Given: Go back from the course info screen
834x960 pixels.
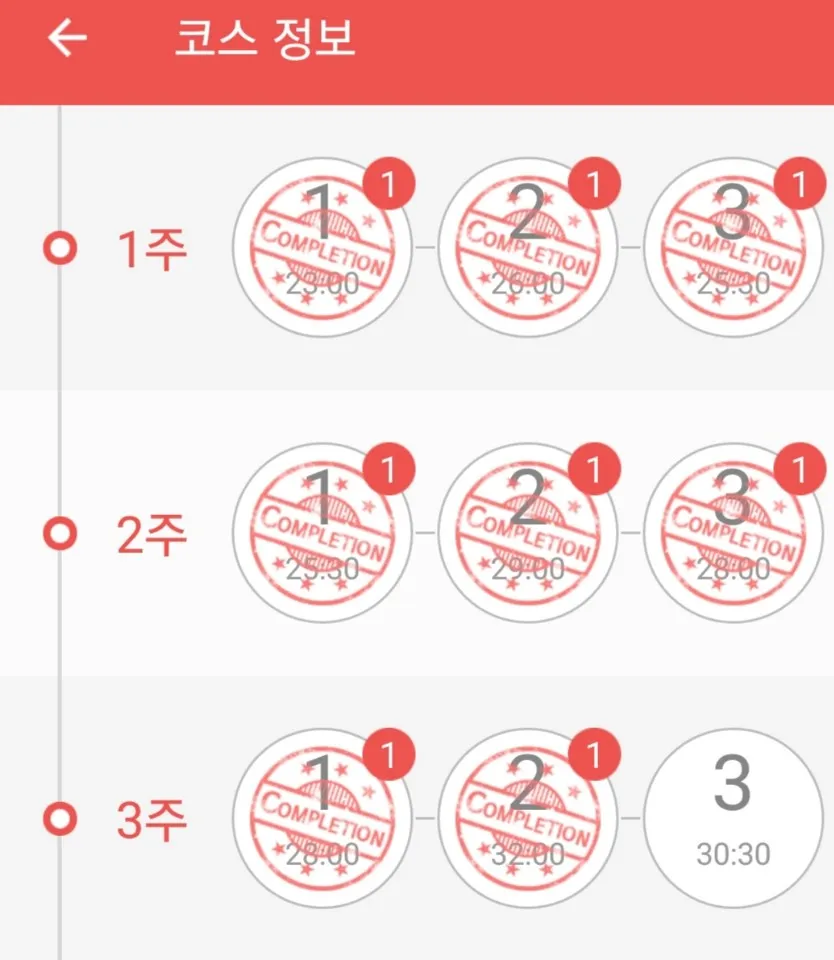Looking at the screenshot, I should (x=67, y=39).
